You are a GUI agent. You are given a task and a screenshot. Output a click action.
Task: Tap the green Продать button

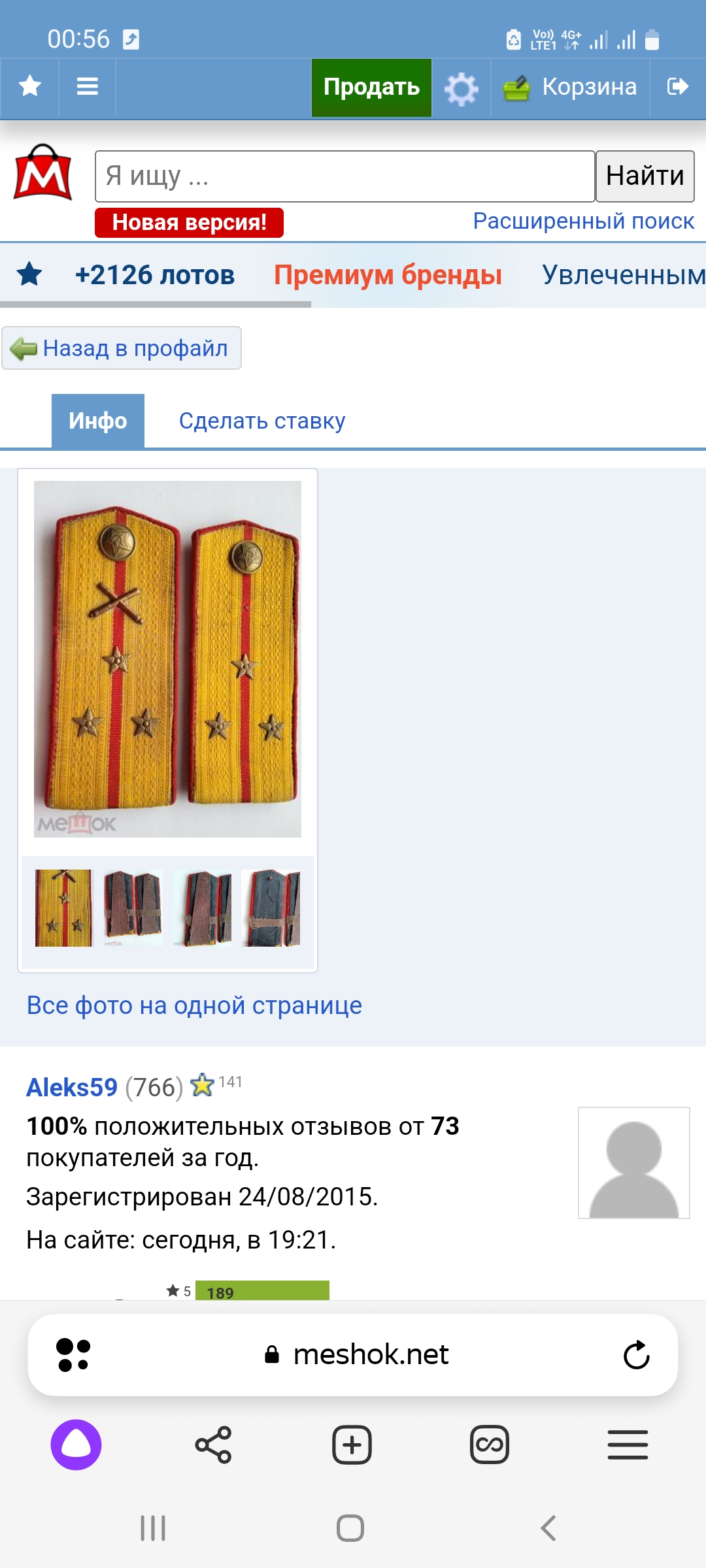click(371, 88)
